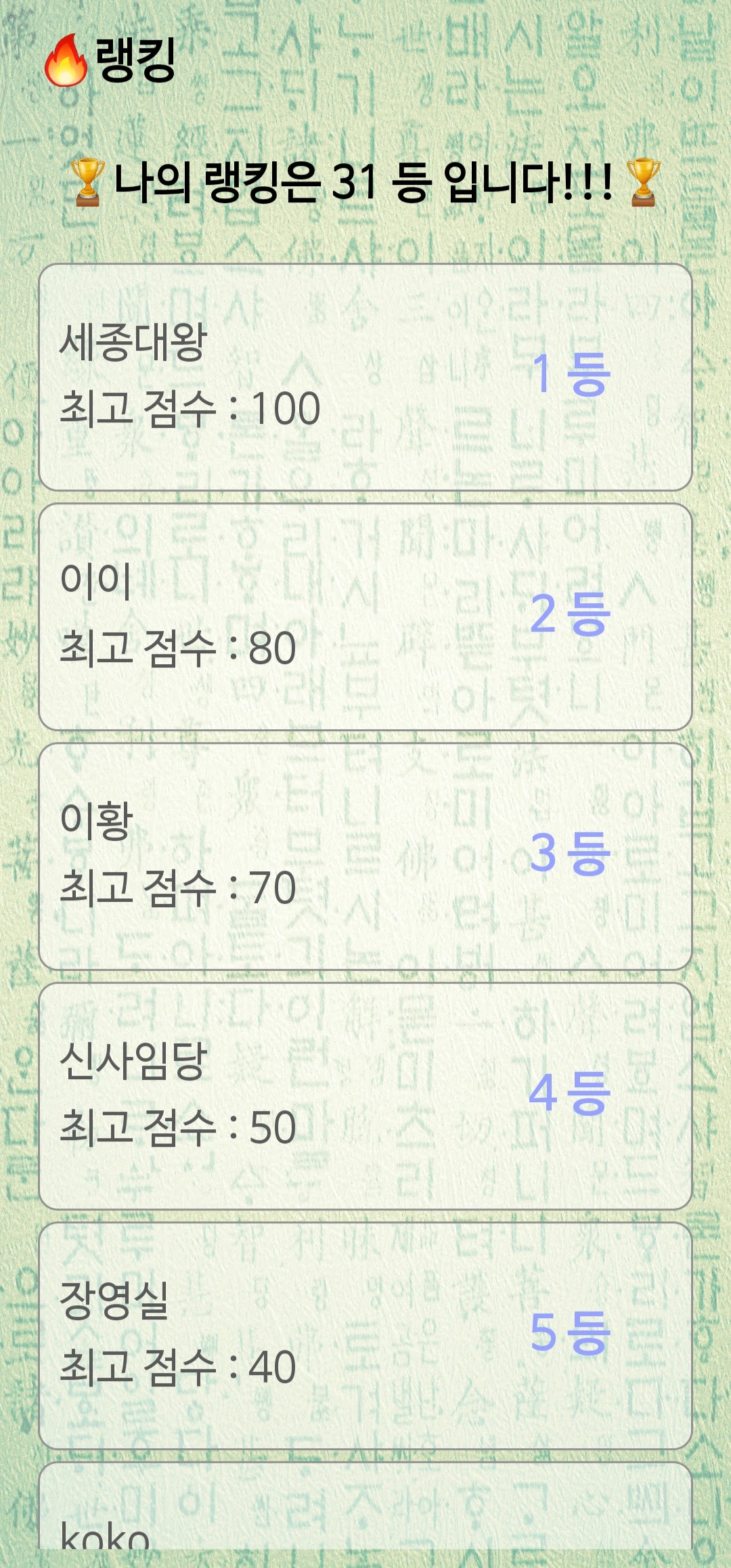Tap the 이황 3등 ranking card
The width and height of the screenshot is (731, 1568).
tap(365, 856)
